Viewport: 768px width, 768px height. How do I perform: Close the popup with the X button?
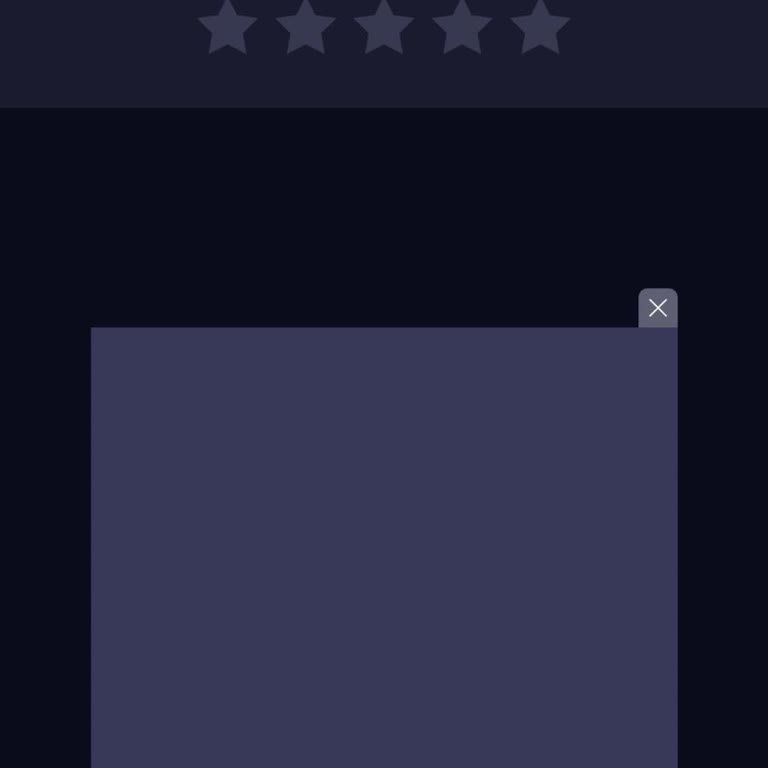coord(657,308)
